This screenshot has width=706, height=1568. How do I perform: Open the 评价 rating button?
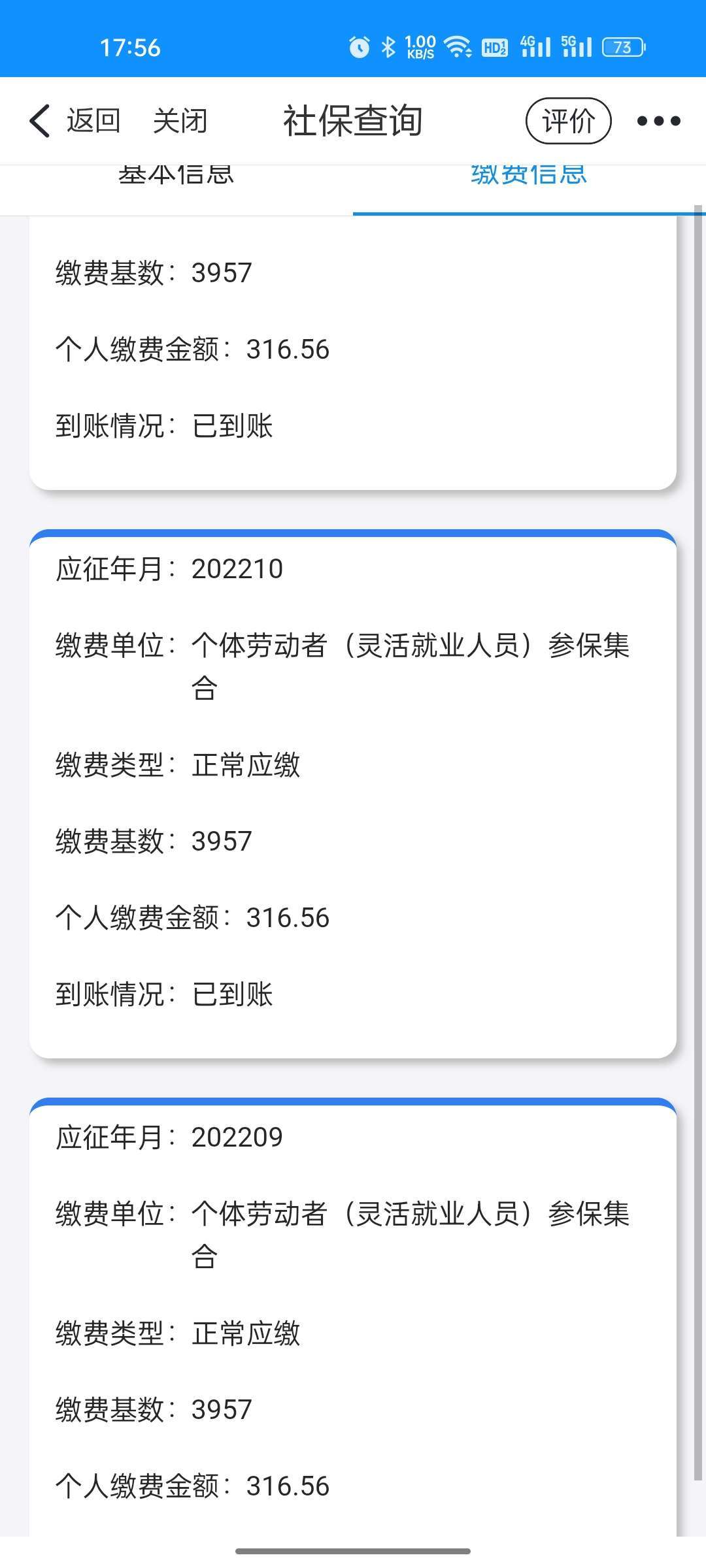pos(568,121)
